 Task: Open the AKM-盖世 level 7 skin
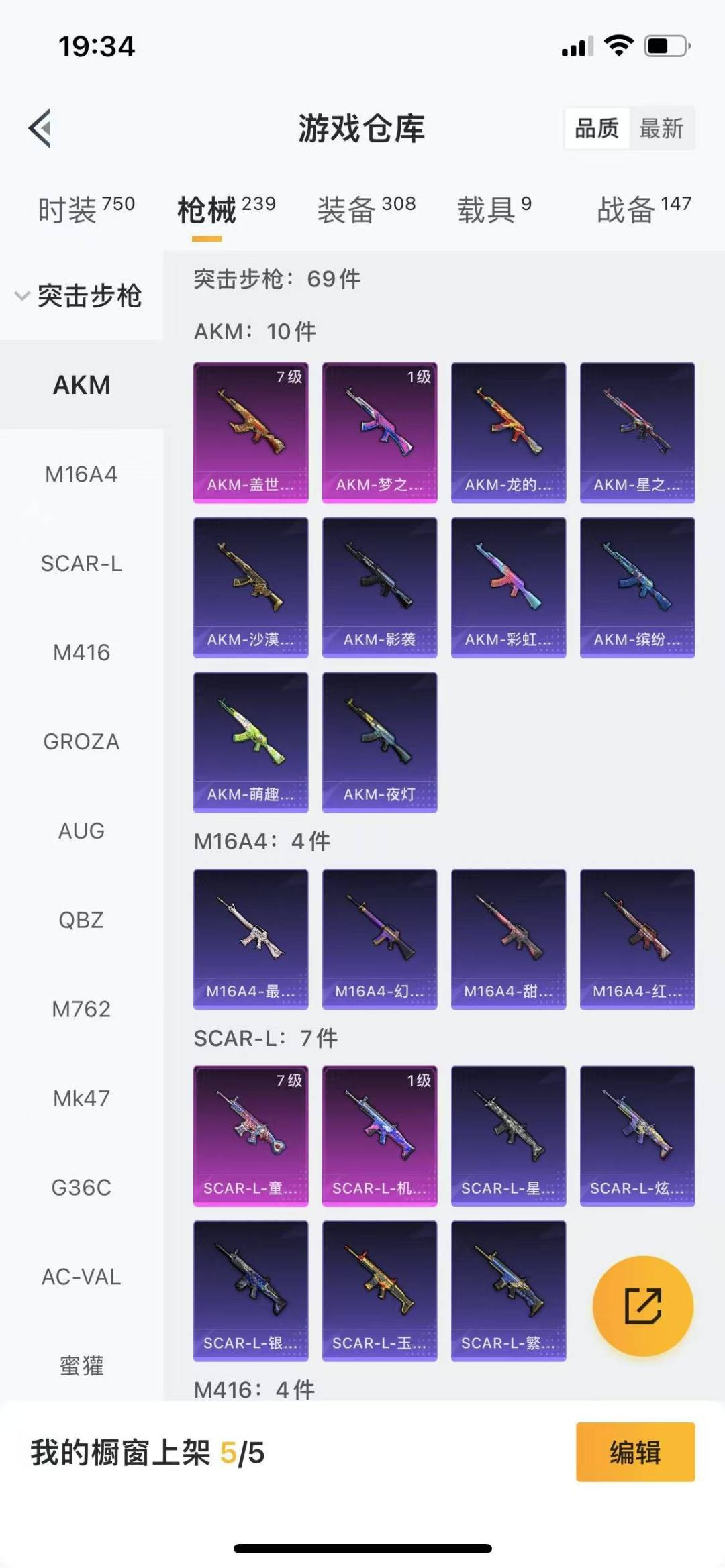tap(251, 433)
